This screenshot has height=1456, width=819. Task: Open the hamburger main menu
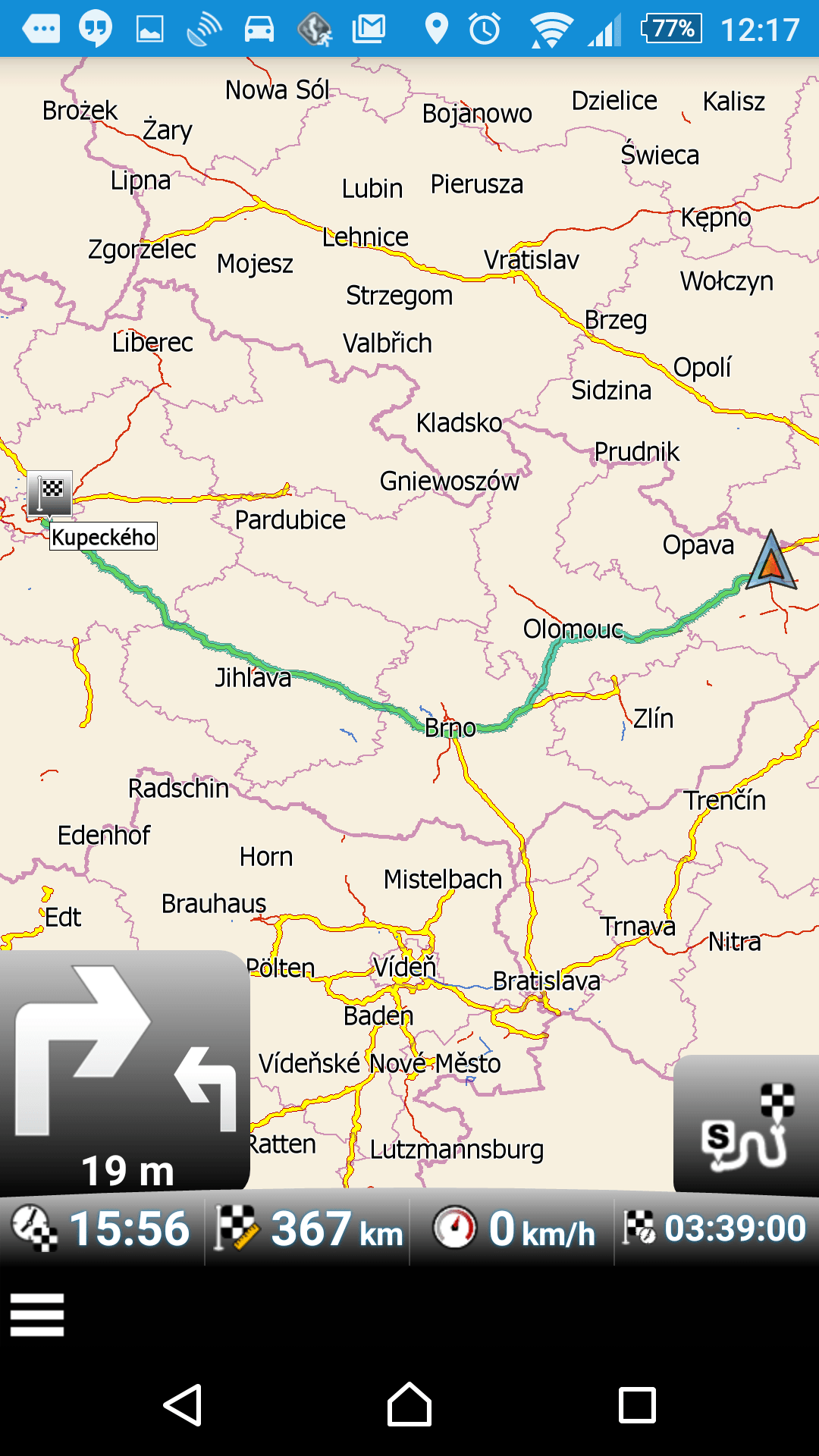pos(37,1315)
